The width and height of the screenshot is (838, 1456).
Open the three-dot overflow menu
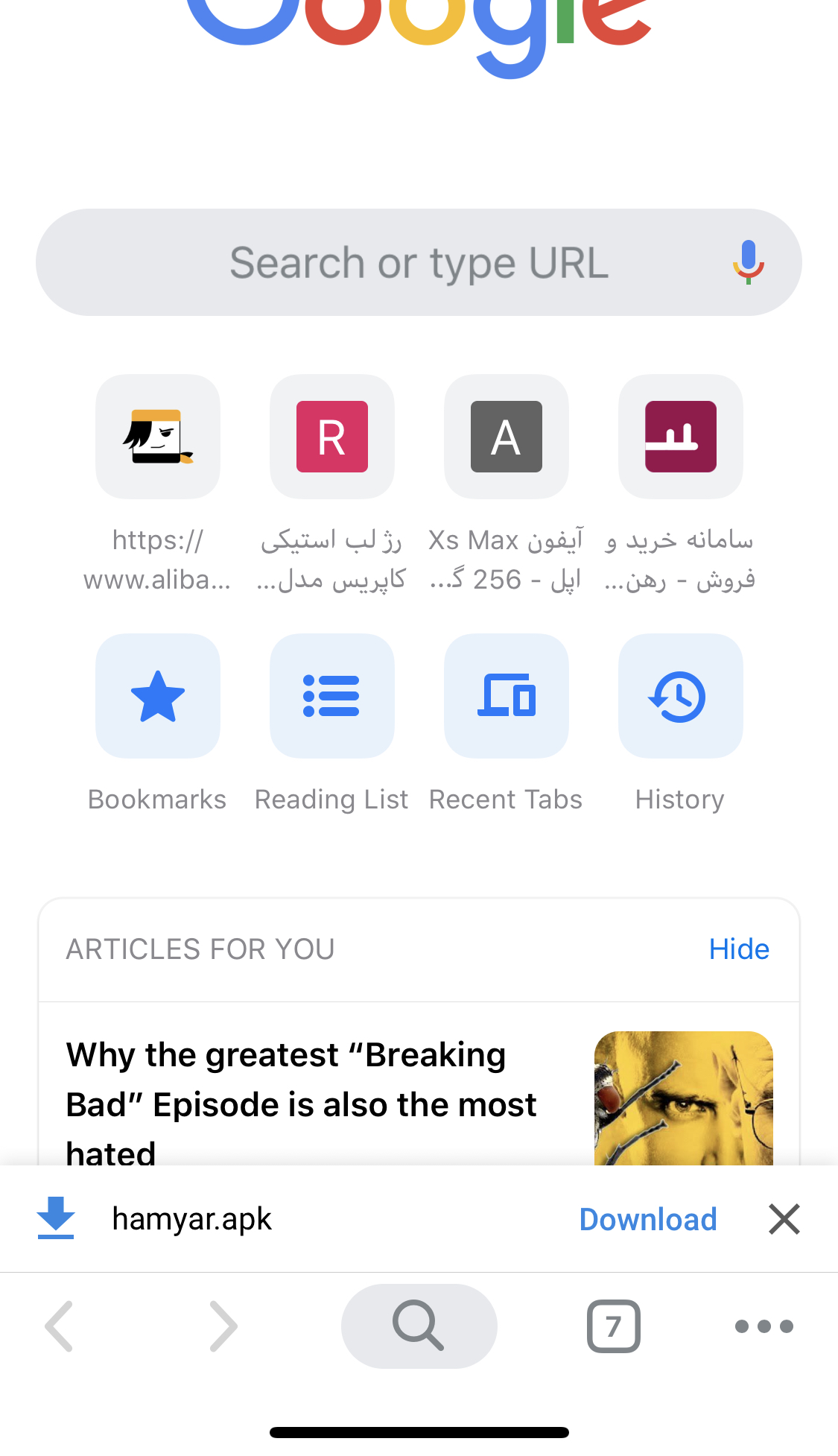(x=764, y=1326)
